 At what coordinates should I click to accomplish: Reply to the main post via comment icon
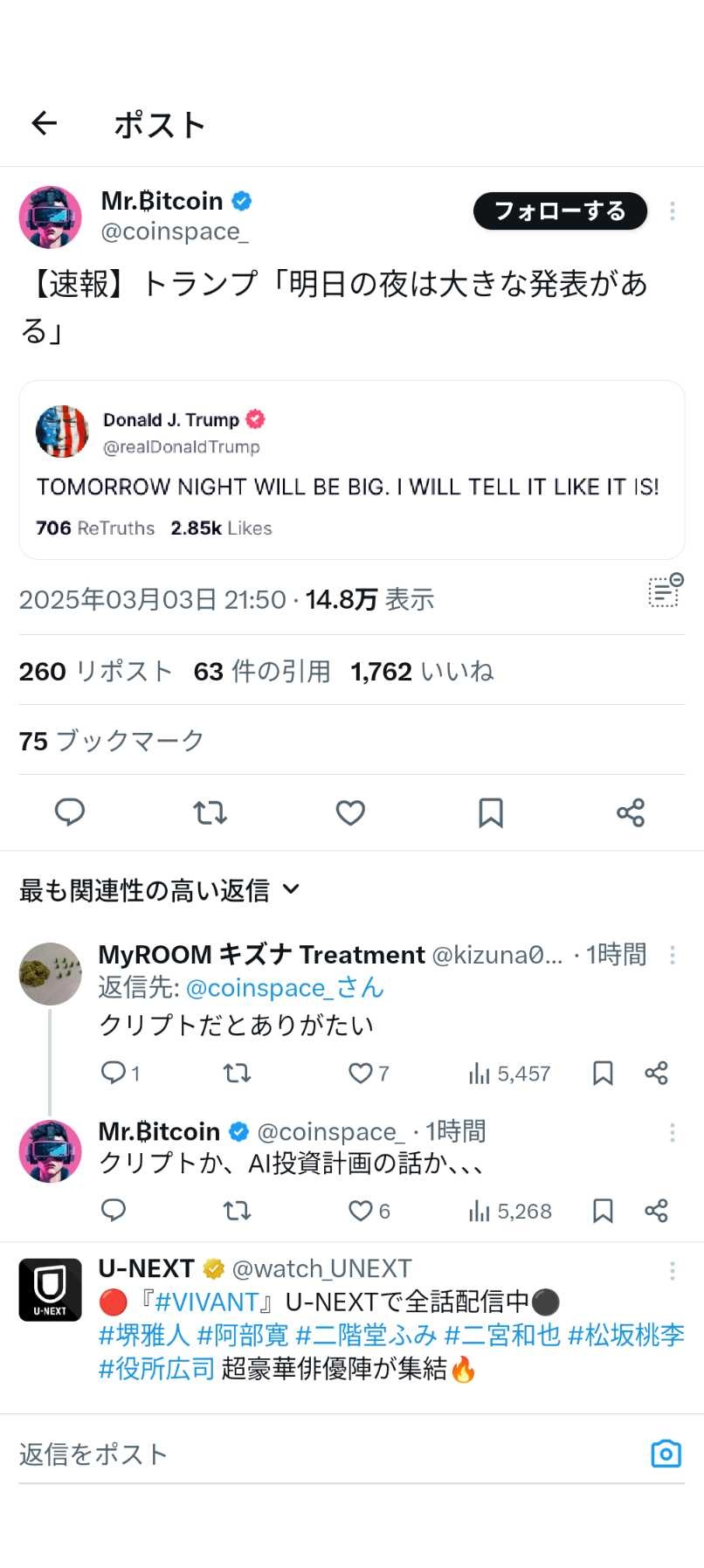(70, 812)
